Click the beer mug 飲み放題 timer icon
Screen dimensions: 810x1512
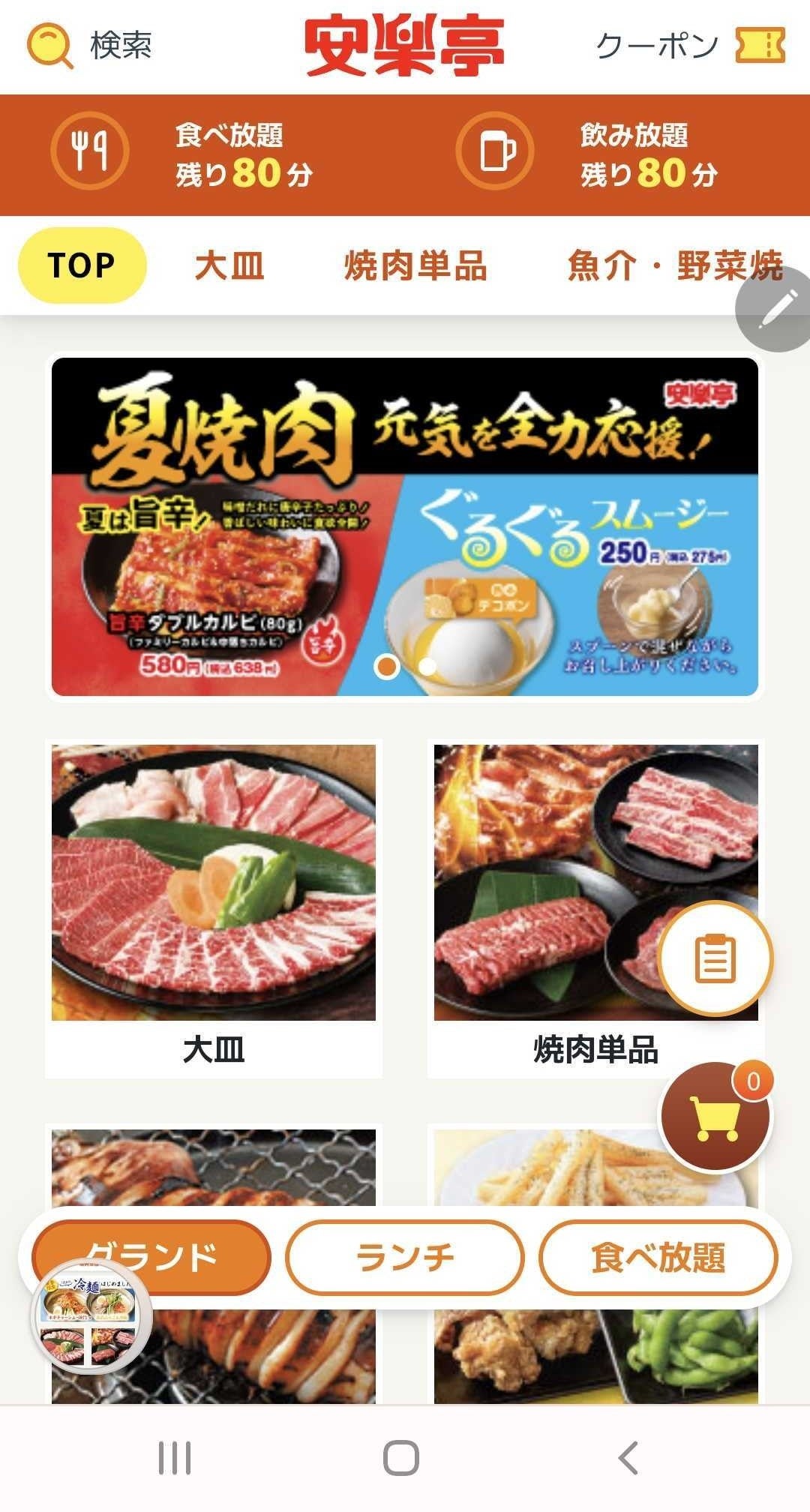(495, 150)
